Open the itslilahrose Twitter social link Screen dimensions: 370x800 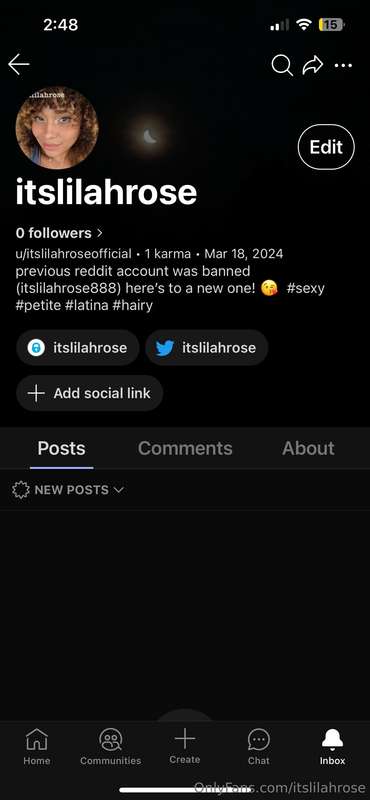coord(207,347)
